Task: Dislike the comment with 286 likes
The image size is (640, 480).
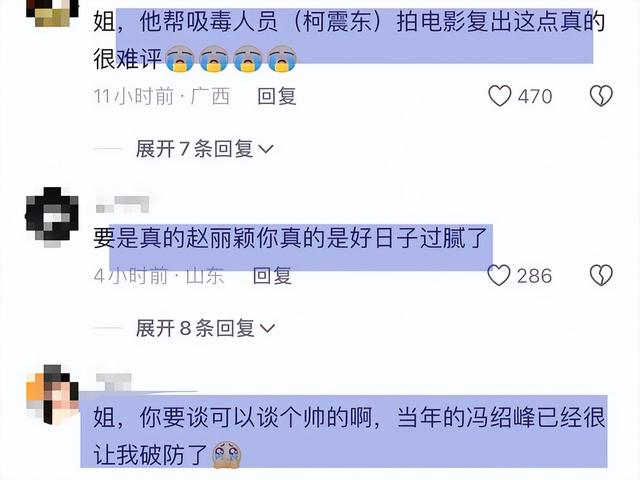Action: [x=600, y=275]
